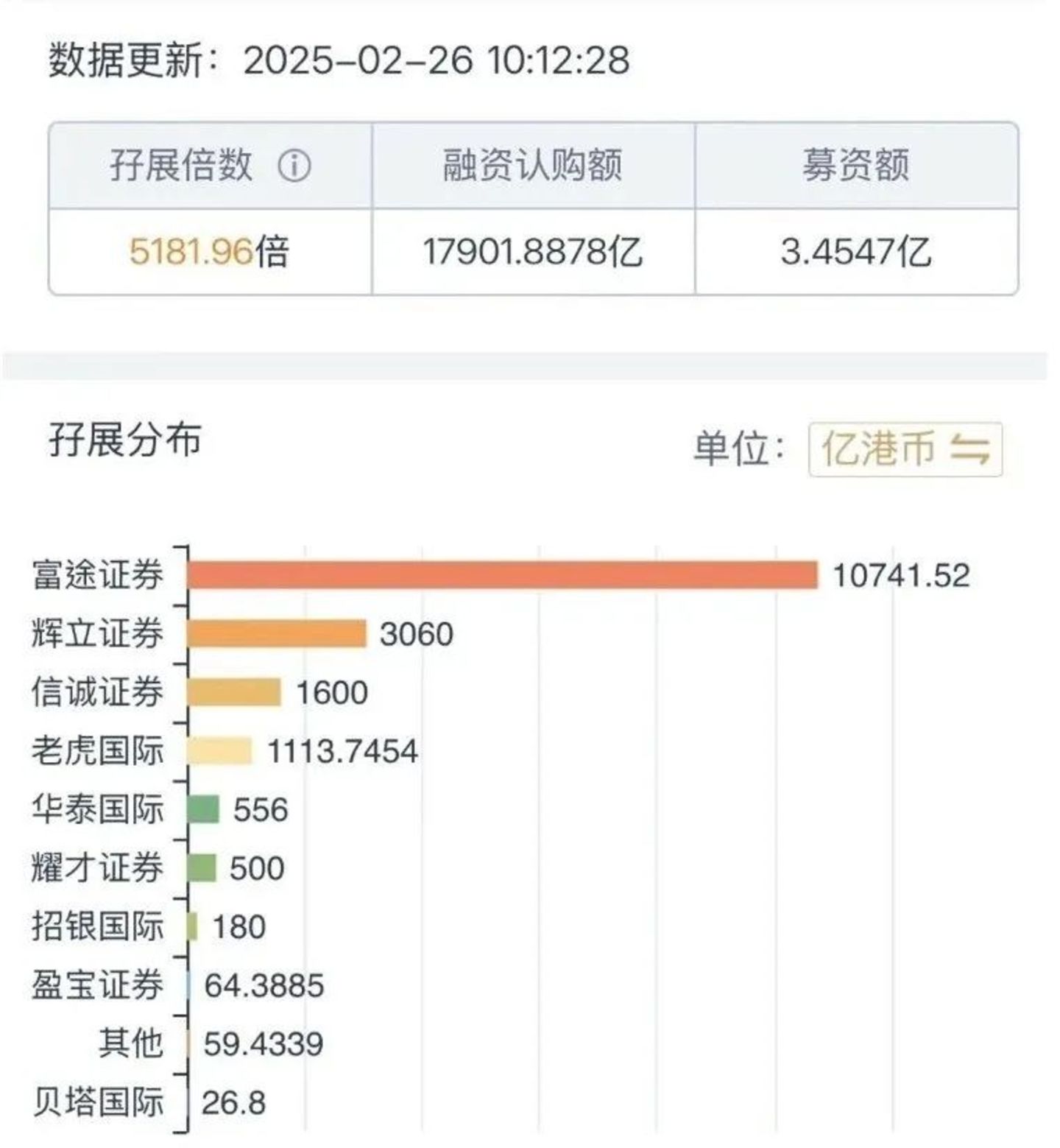Switch the 亿港币 unit selector

point(905,448)
